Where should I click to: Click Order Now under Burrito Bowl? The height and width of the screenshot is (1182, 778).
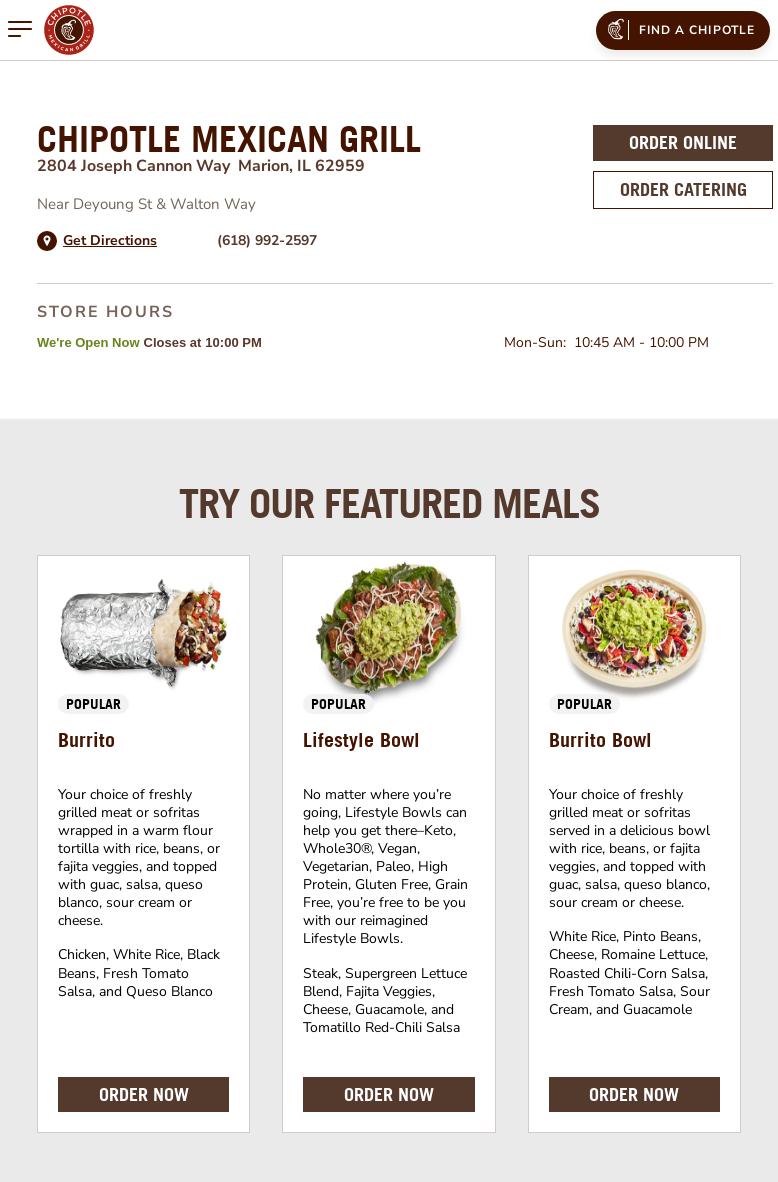coord(634,1094)
